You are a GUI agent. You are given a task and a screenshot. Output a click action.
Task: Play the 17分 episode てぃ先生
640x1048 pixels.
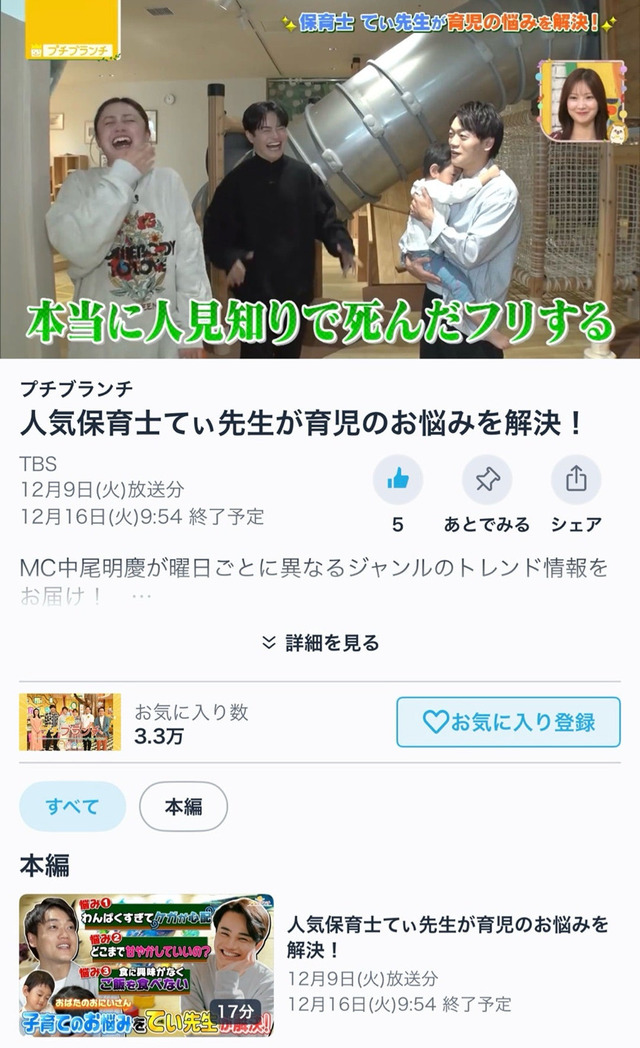(x=146, y=964)
